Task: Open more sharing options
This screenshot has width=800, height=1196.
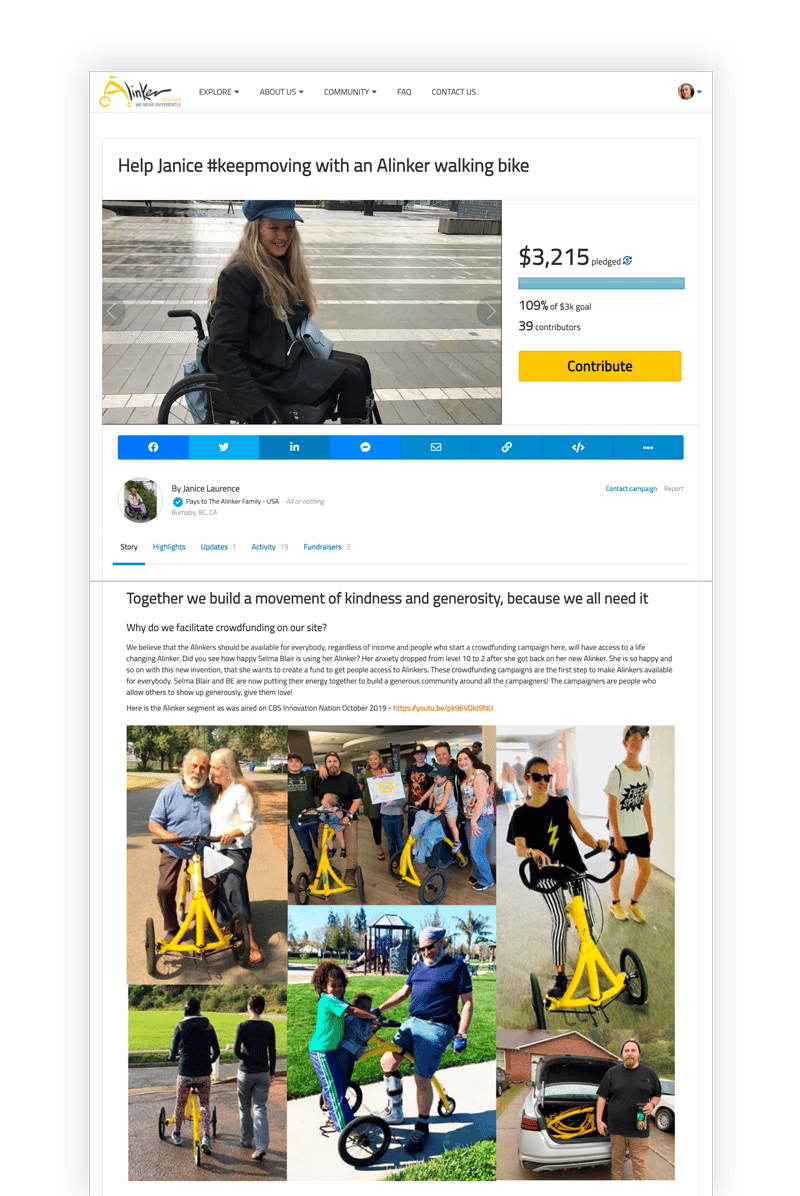Action: pos(648,447)
